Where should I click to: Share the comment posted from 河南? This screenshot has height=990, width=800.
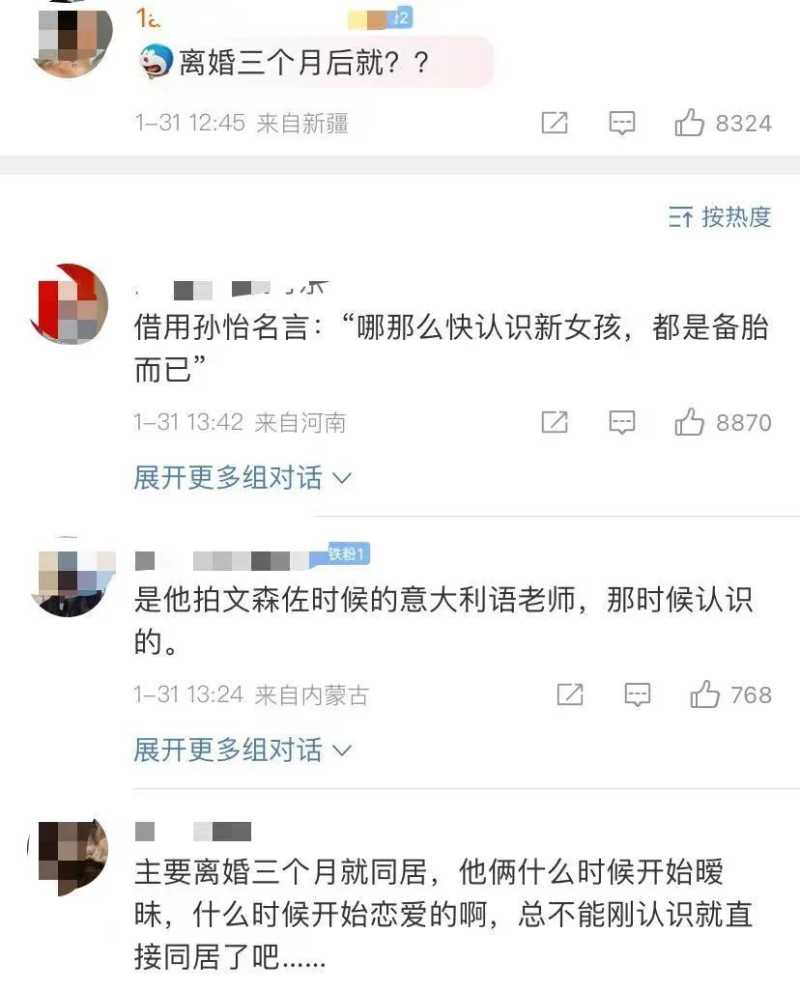pos(554,422)
